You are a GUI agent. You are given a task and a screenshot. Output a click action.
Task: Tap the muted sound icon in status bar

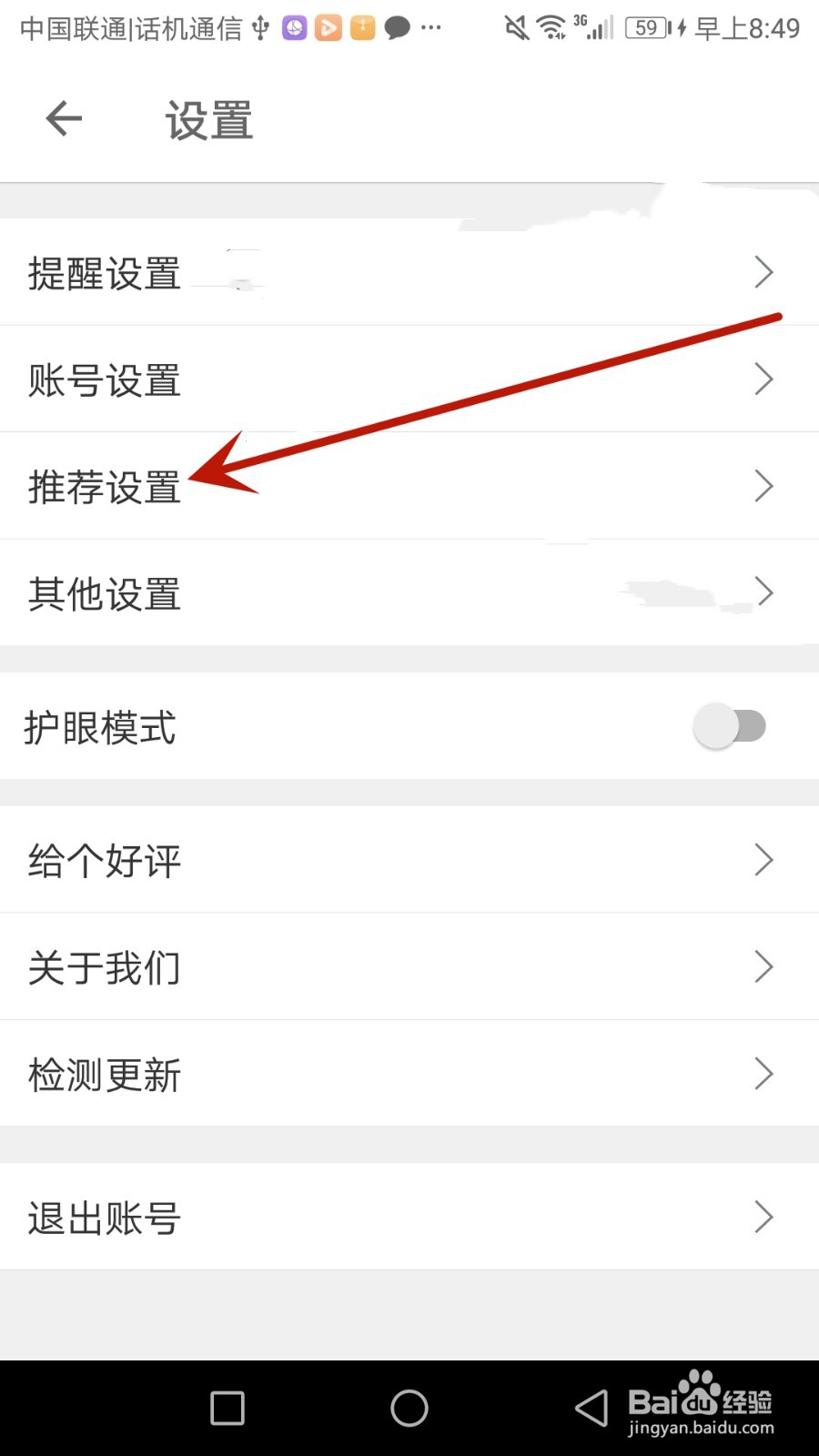tap(515, 27)
